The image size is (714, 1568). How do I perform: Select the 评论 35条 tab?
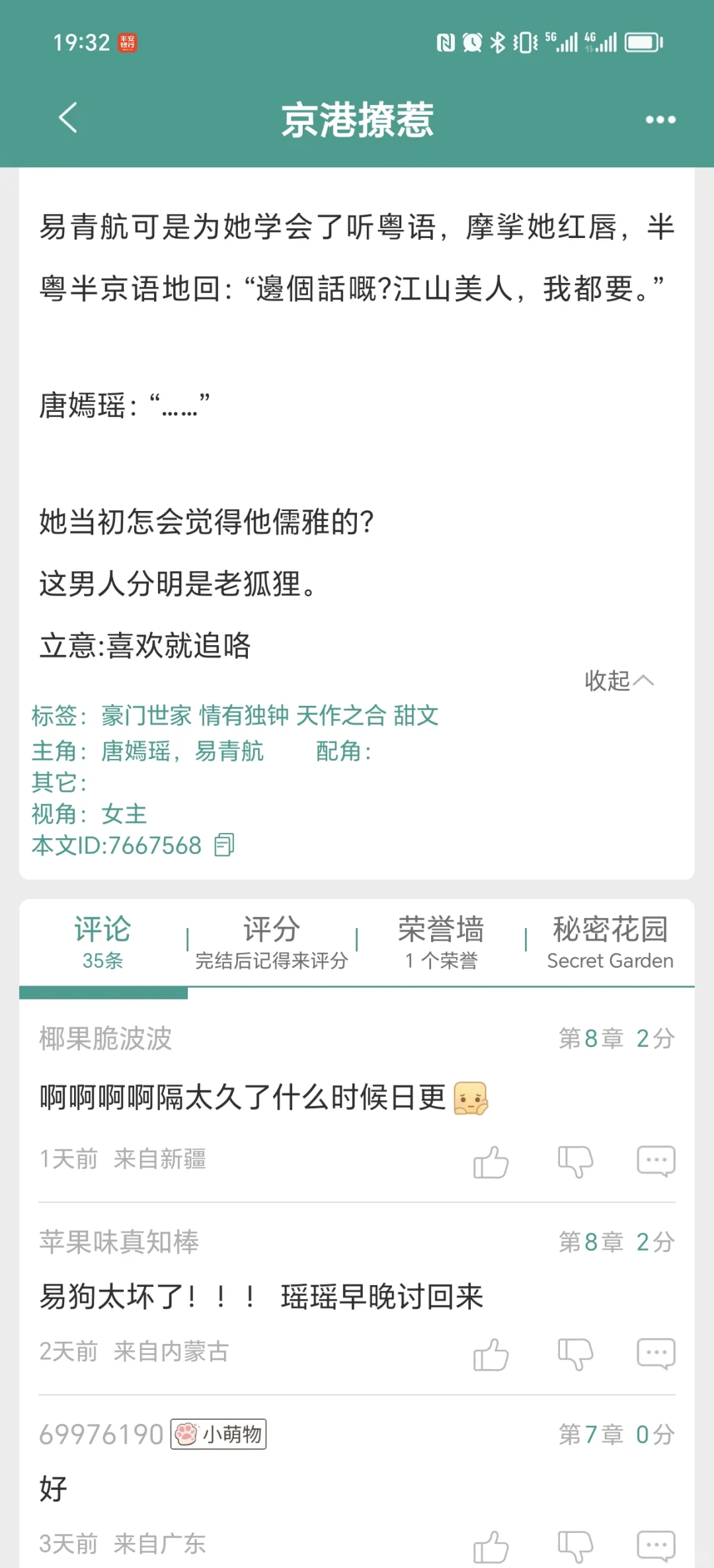pos(102,941)
